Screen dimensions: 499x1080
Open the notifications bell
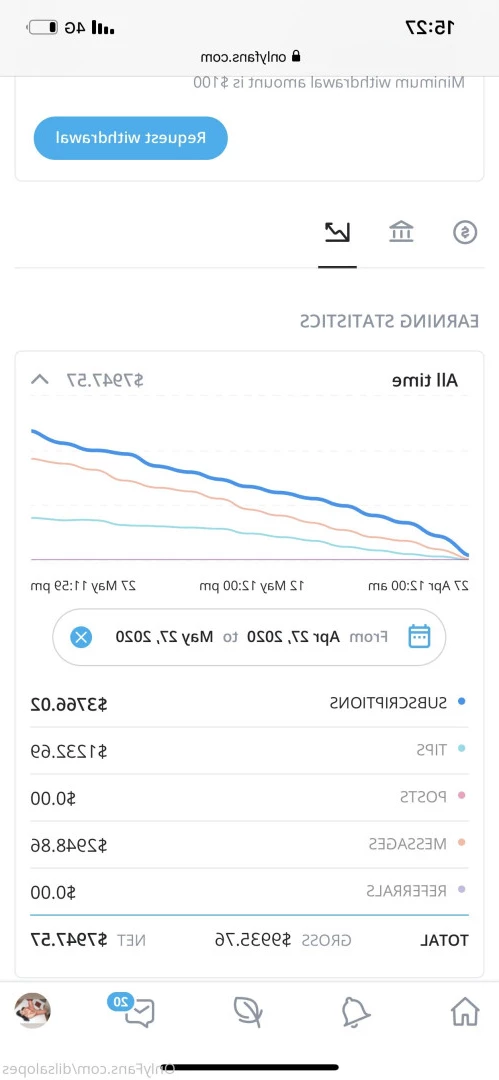(356, 1012)
